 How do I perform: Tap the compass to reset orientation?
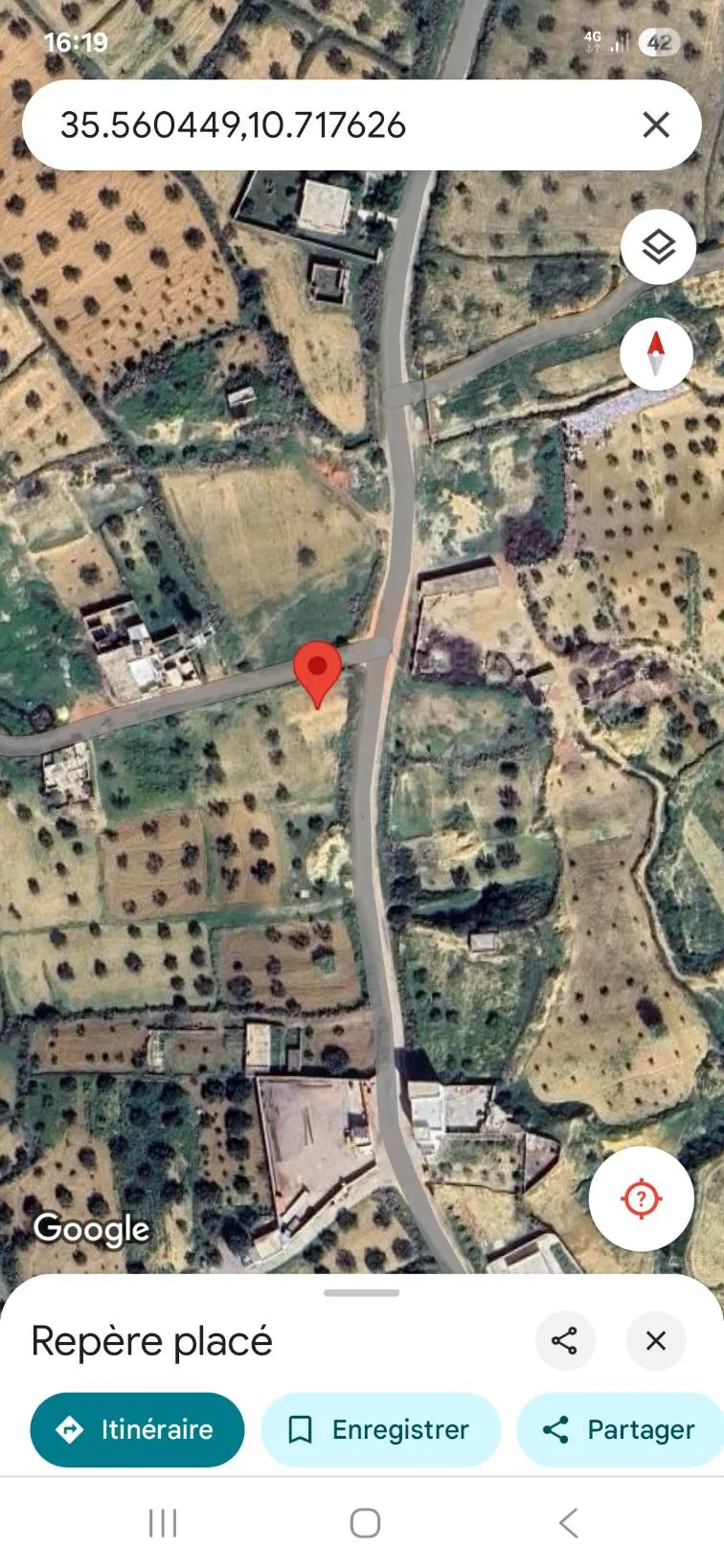coord(656,354)
